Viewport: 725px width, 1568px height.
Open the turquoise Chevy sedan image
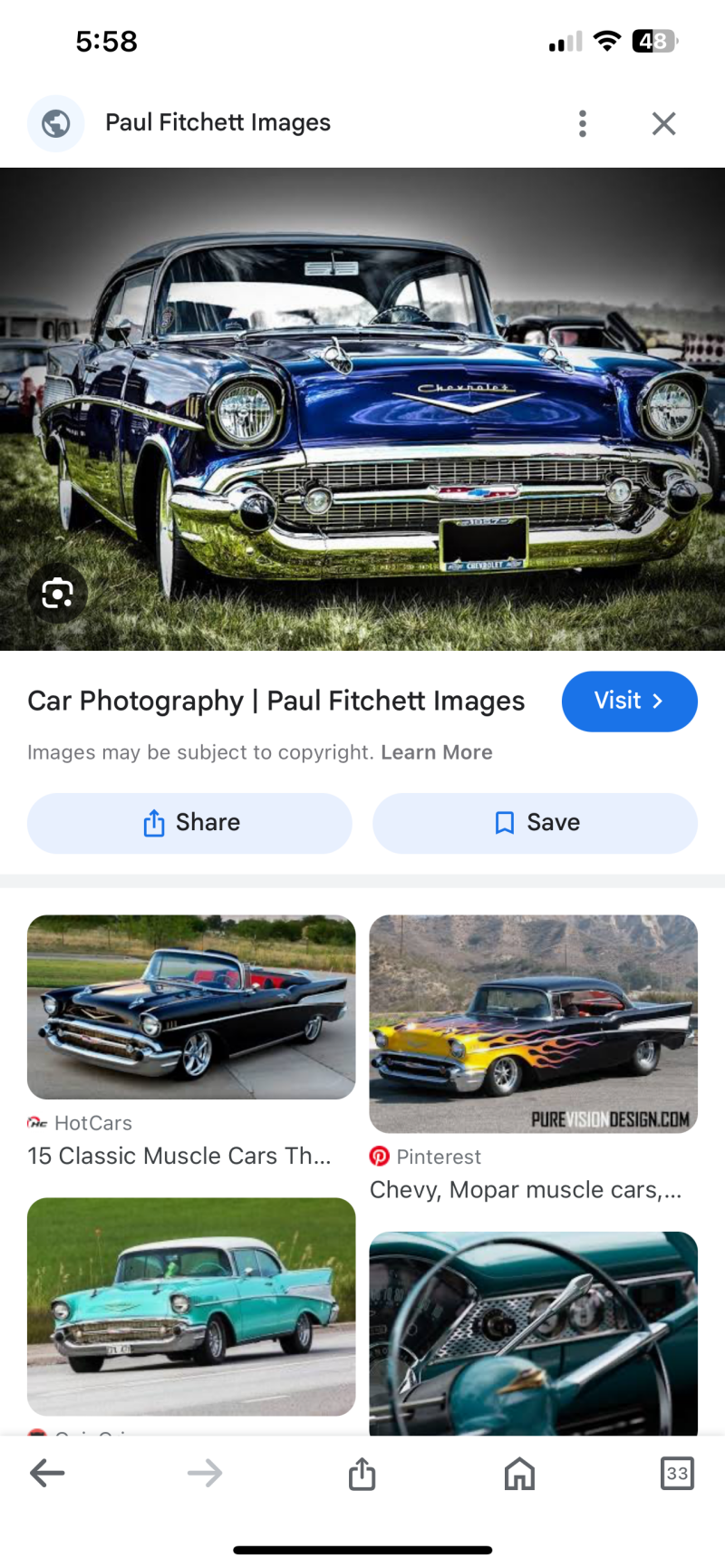pos(191,1306)
